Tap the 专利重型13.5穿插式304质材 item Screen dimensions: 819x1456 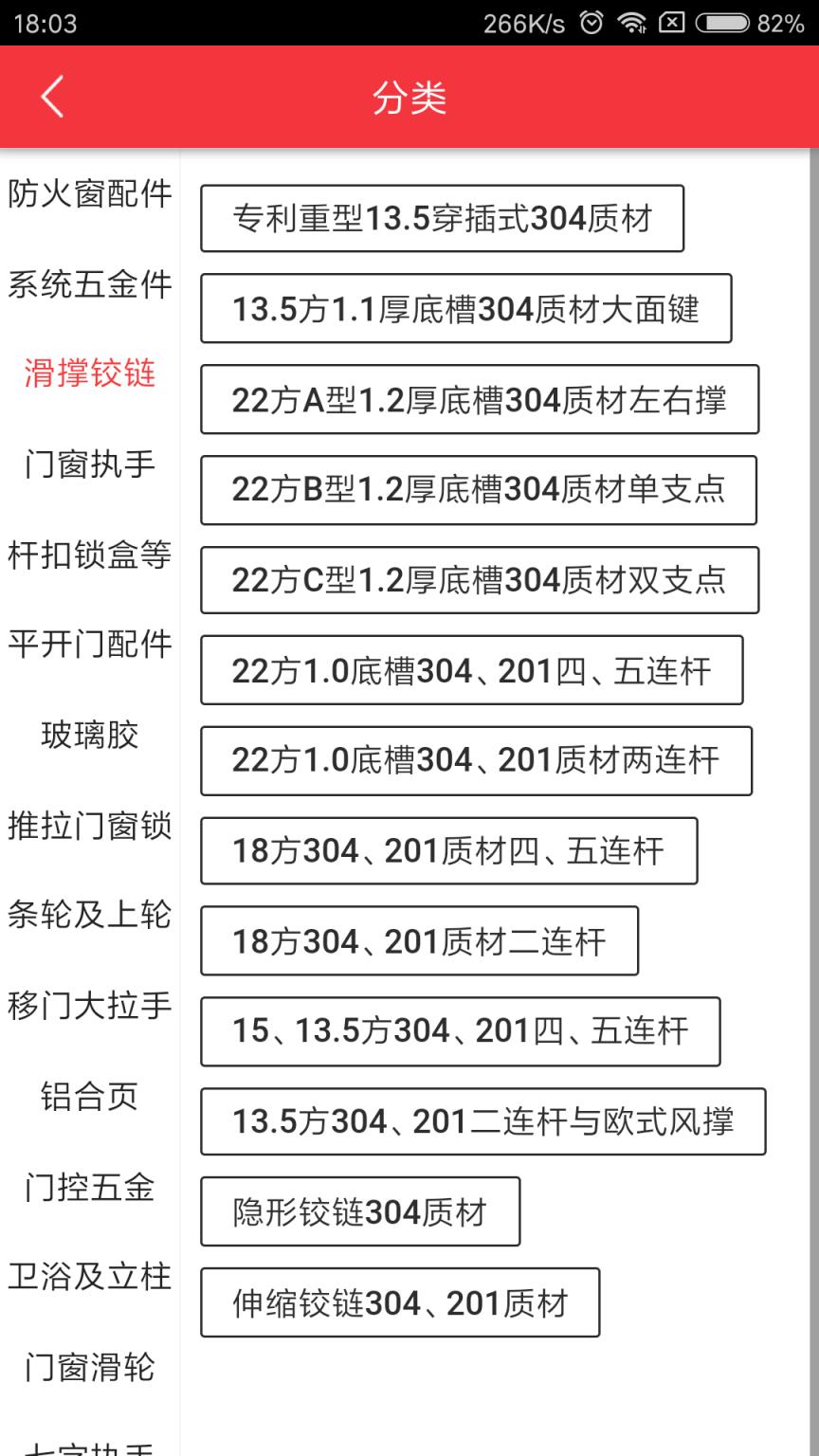tap(442, 219)
